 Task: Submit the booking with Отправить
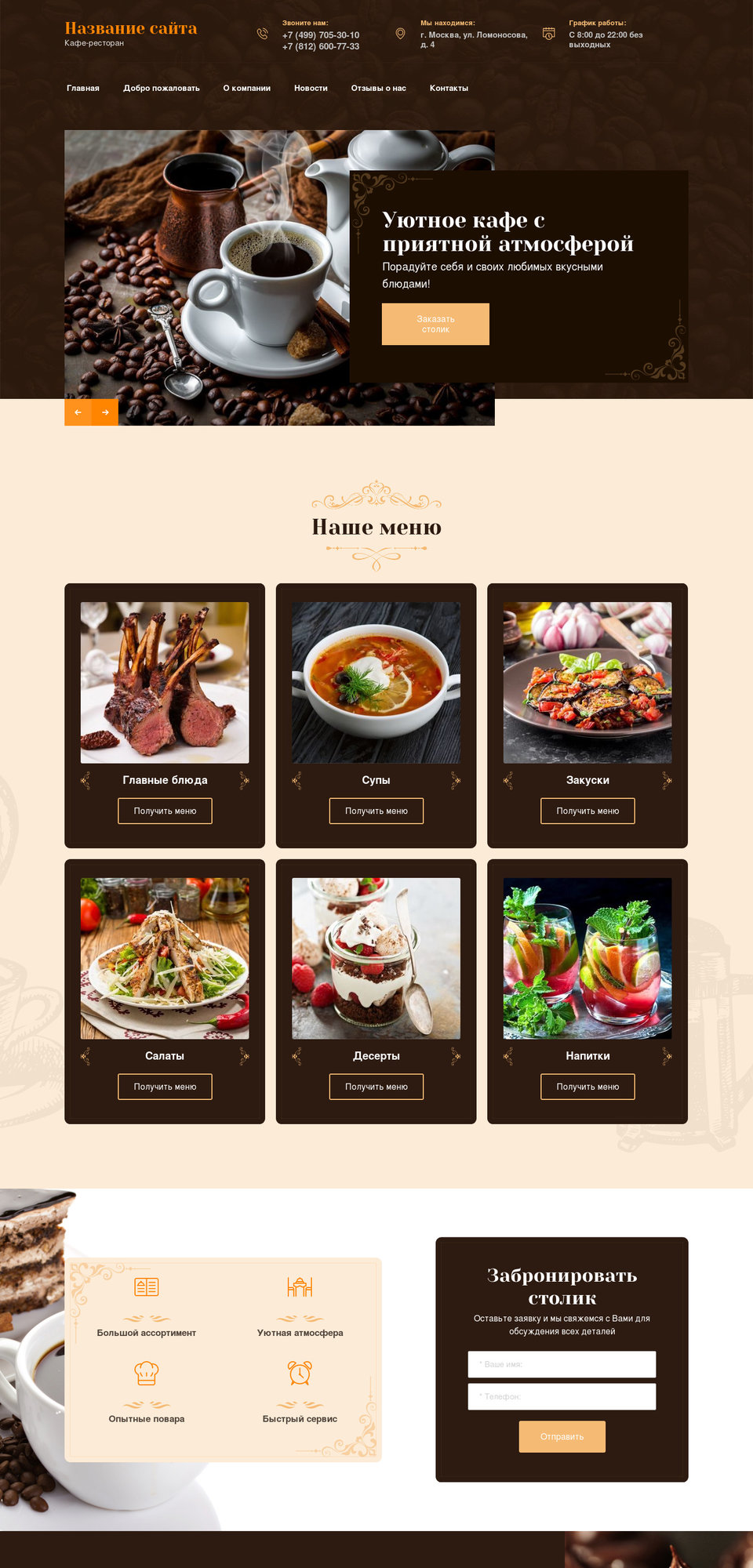tap(562, 1436)
